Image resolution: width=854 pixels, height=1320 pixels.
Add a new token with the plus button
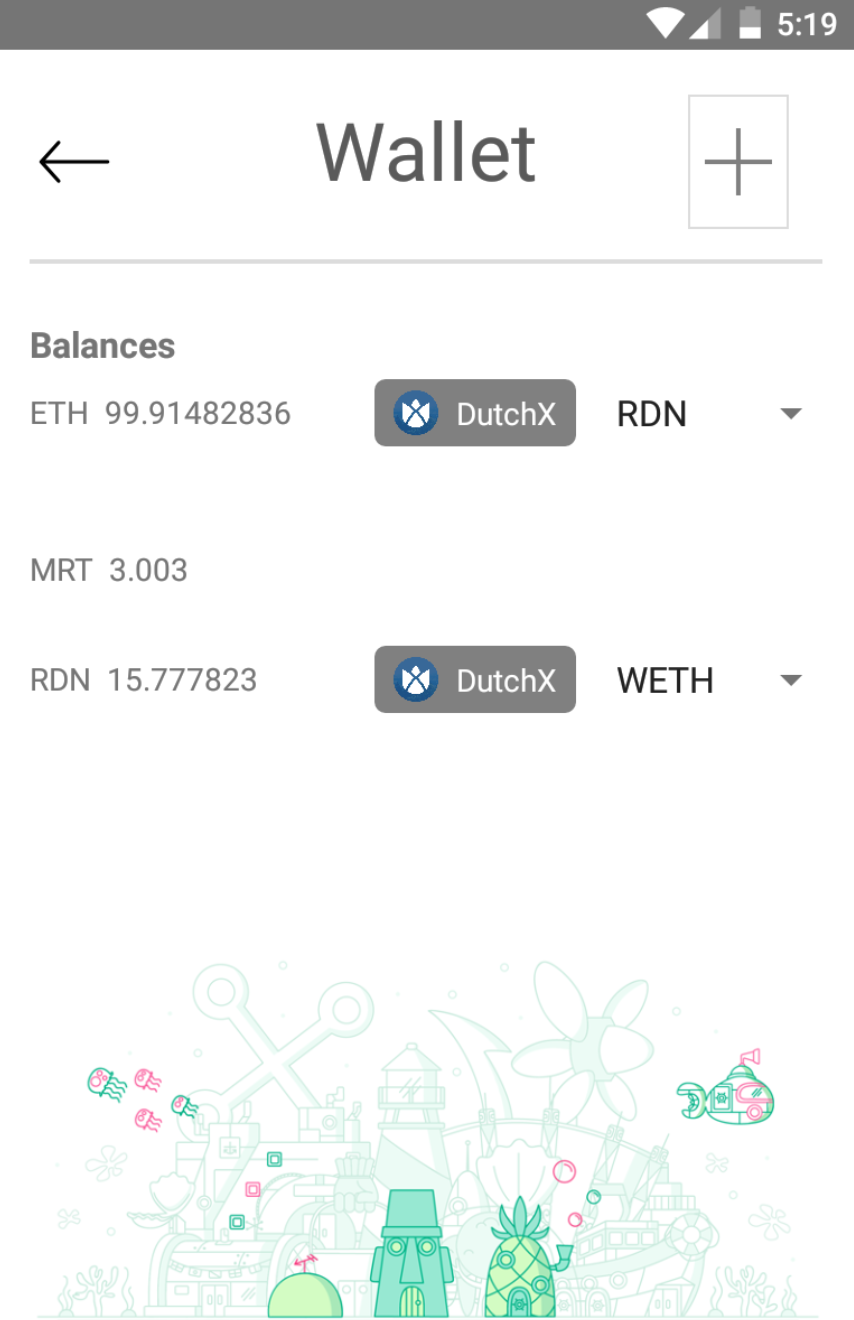point(738,162)
